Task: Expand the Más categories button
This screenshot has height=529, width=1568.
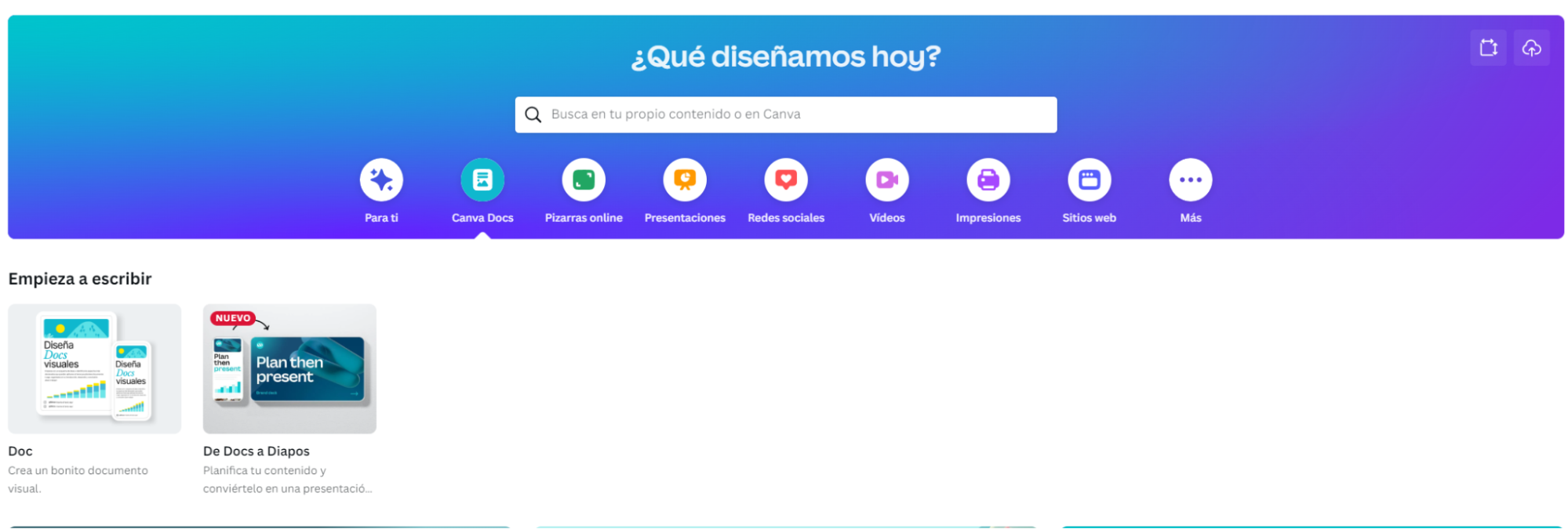Action: pos(1191,180)
